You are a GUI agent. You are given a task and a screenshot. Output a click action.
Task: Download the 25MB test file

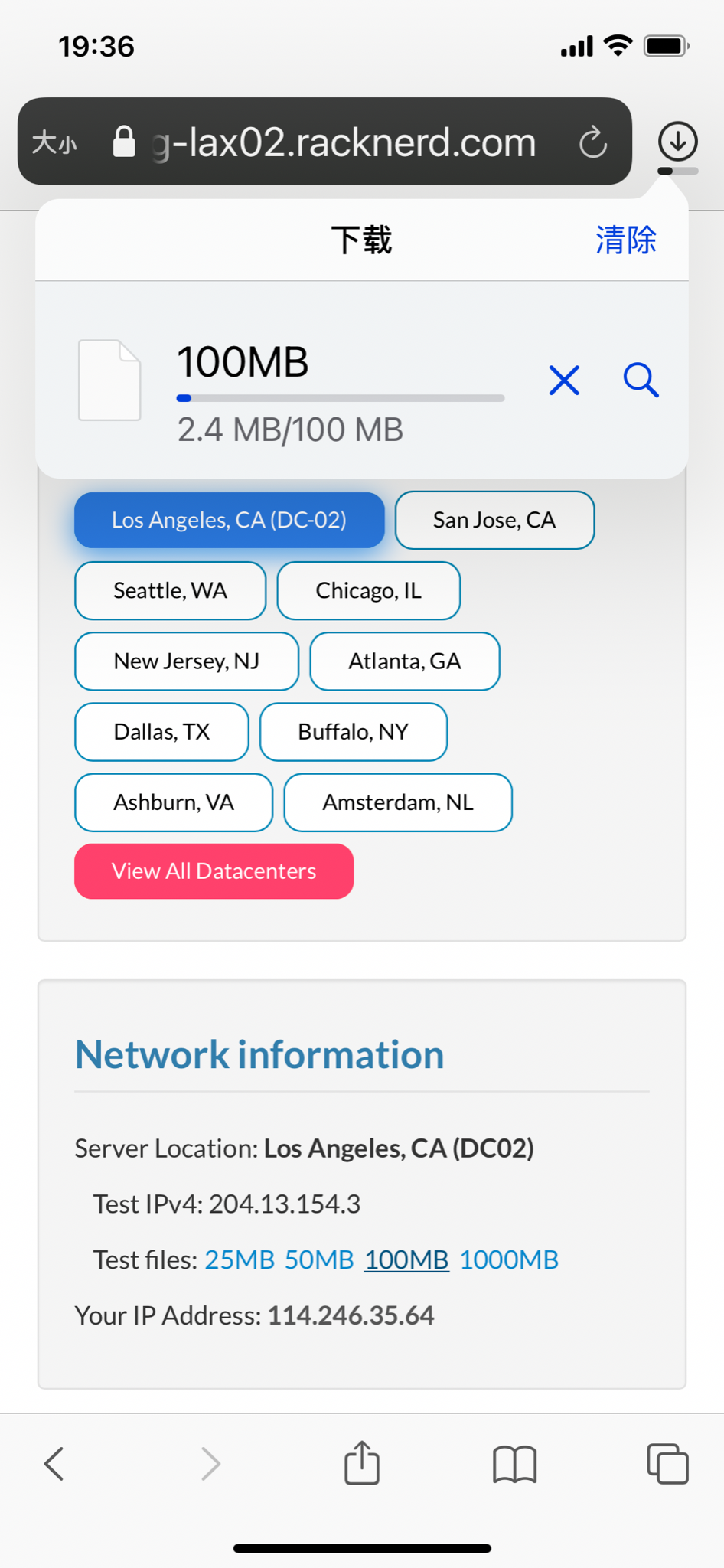240,1259
